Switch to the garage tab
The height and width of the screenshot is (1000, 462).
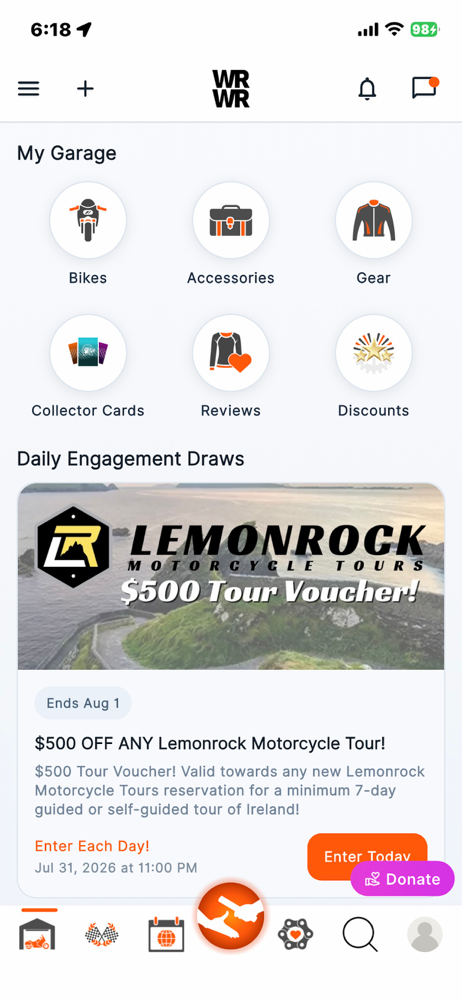37,934
